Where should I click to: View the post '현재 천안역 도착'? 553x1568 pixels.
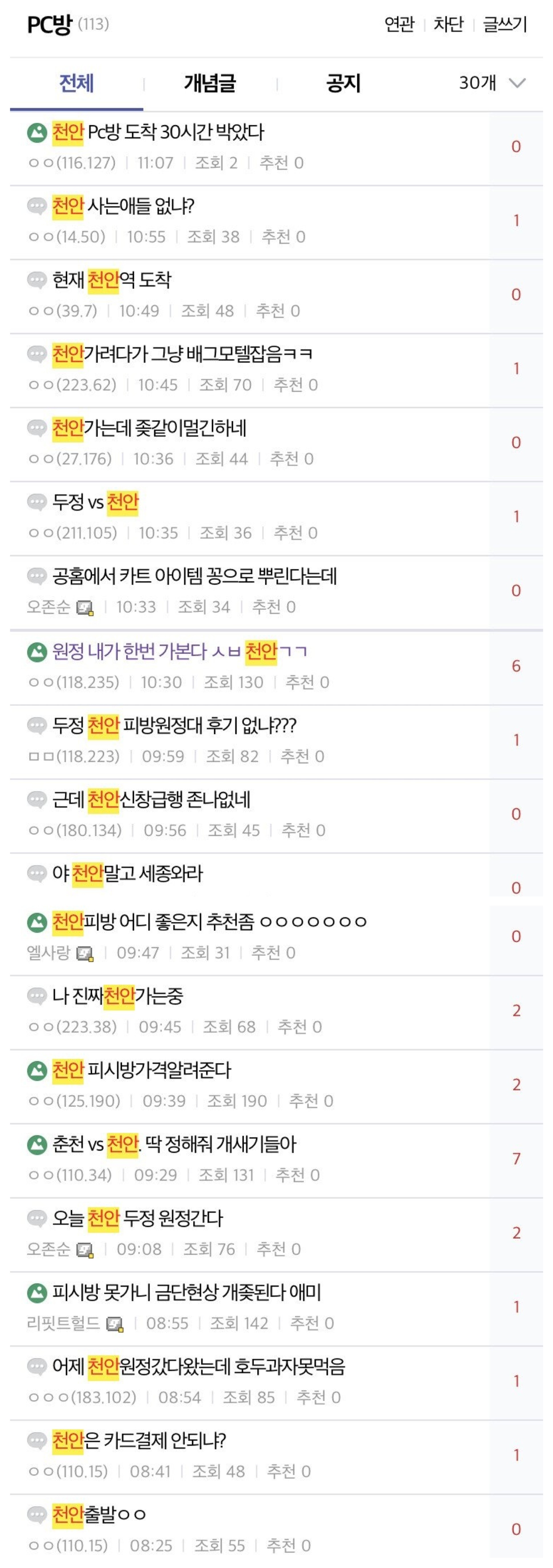pyautogui.click(x=112, y=280)
